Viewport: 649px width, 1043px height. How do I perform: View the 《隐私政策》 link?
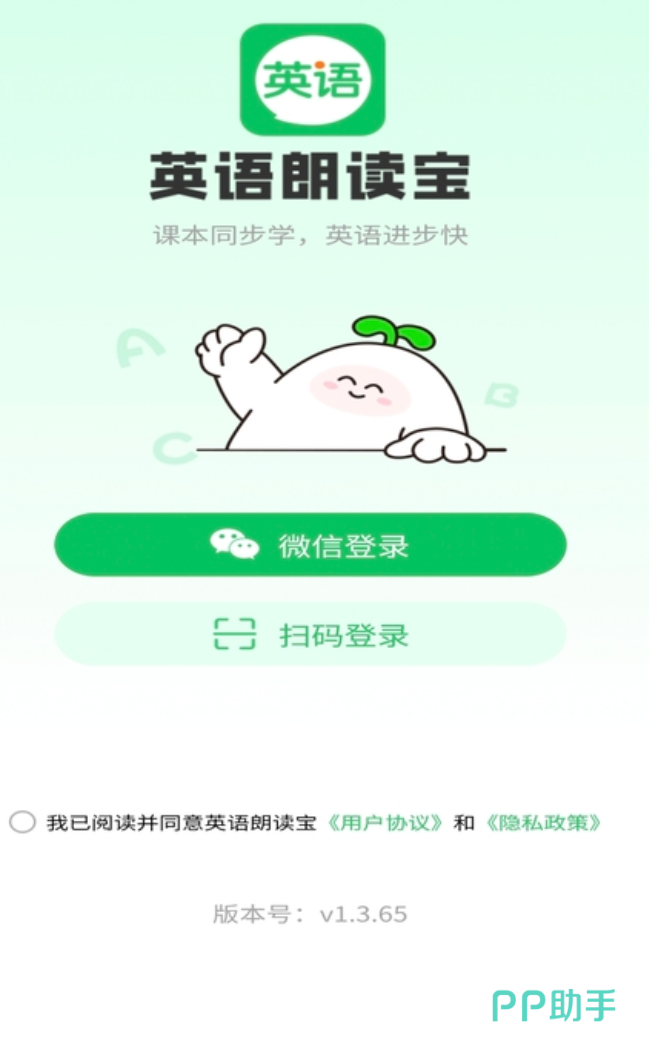tap(544, 823)
